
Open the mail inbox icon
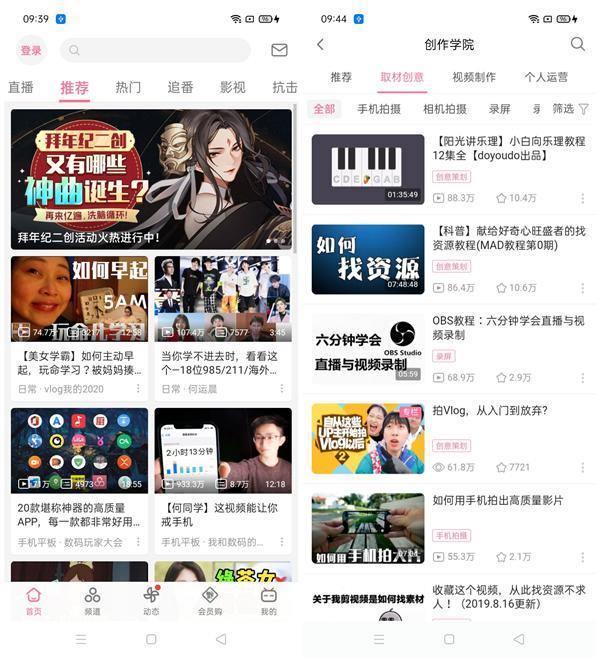click(279, 50)
